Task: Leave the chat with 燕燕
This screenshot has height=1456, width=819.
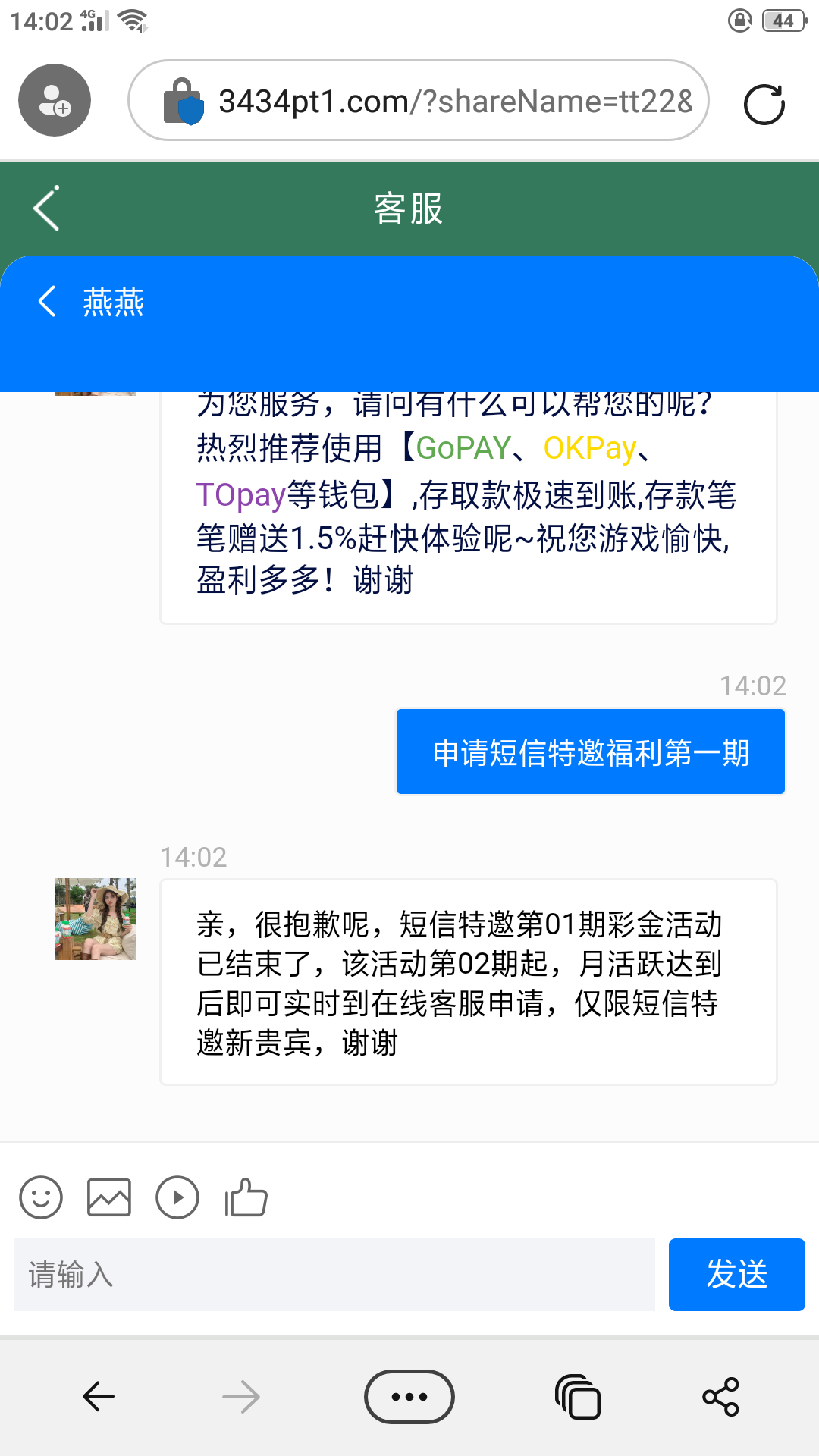Action: 47,302
